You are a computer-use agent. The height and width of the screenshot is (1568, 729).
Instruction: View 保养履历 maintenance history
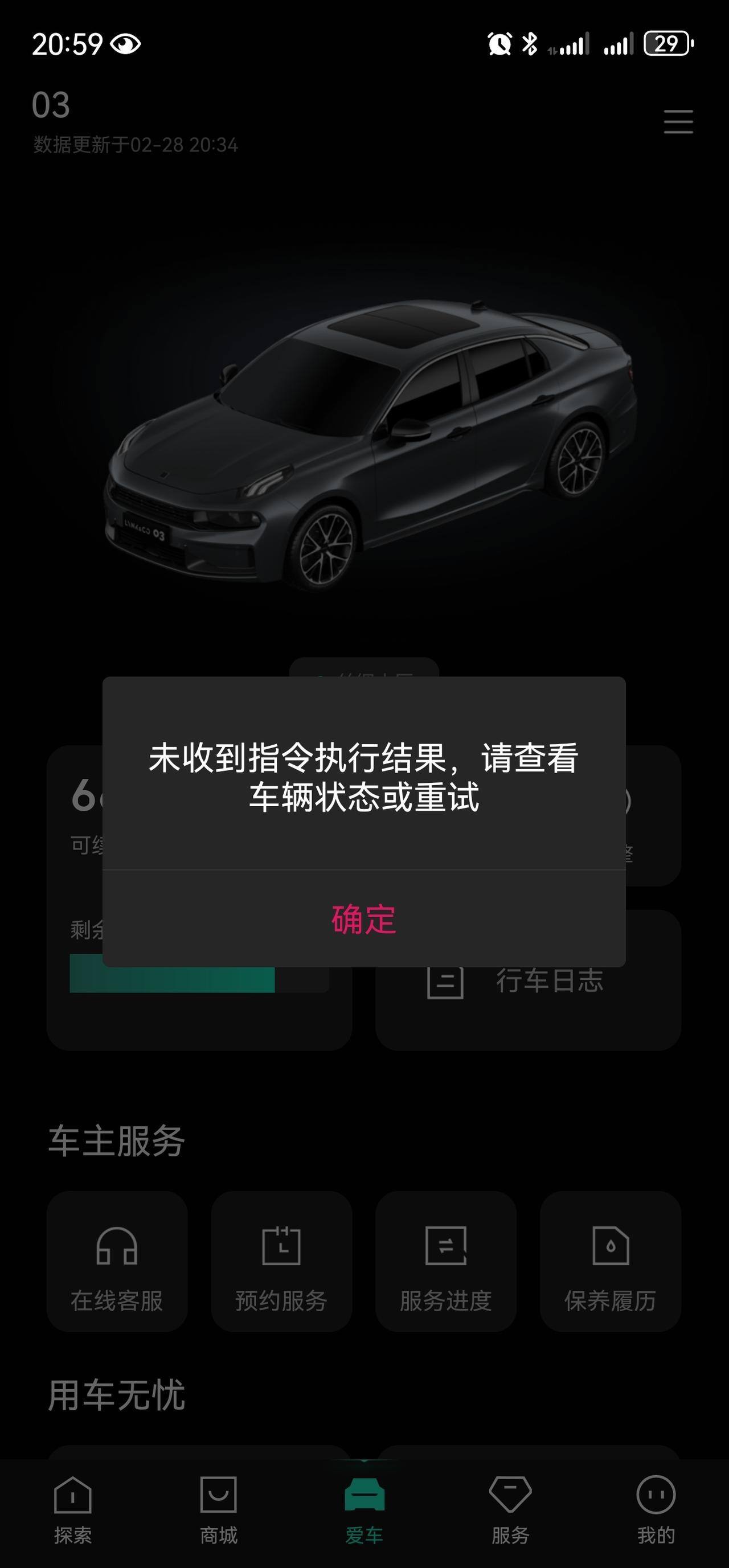610,1262
